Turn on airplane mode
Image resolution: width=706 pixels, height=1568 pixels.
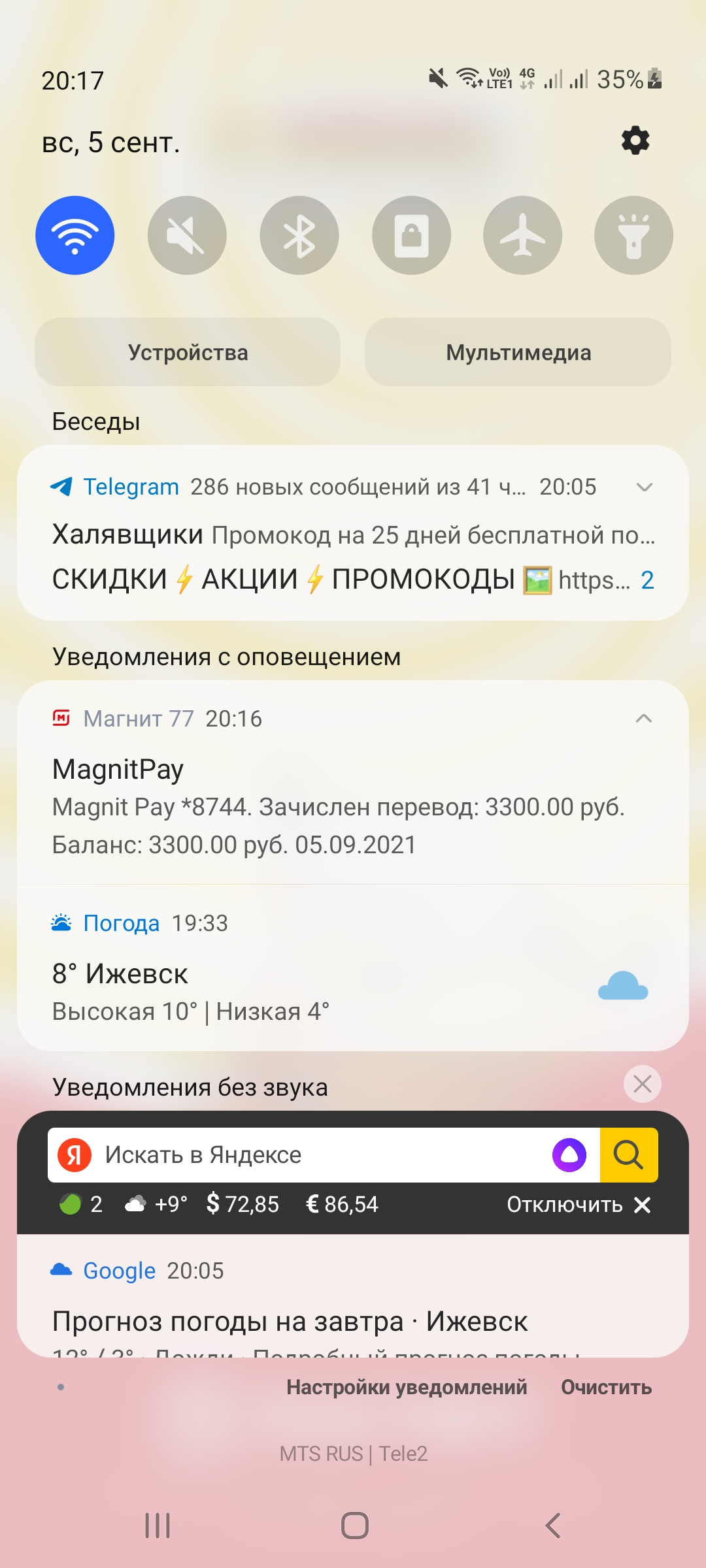coord(522,235)
